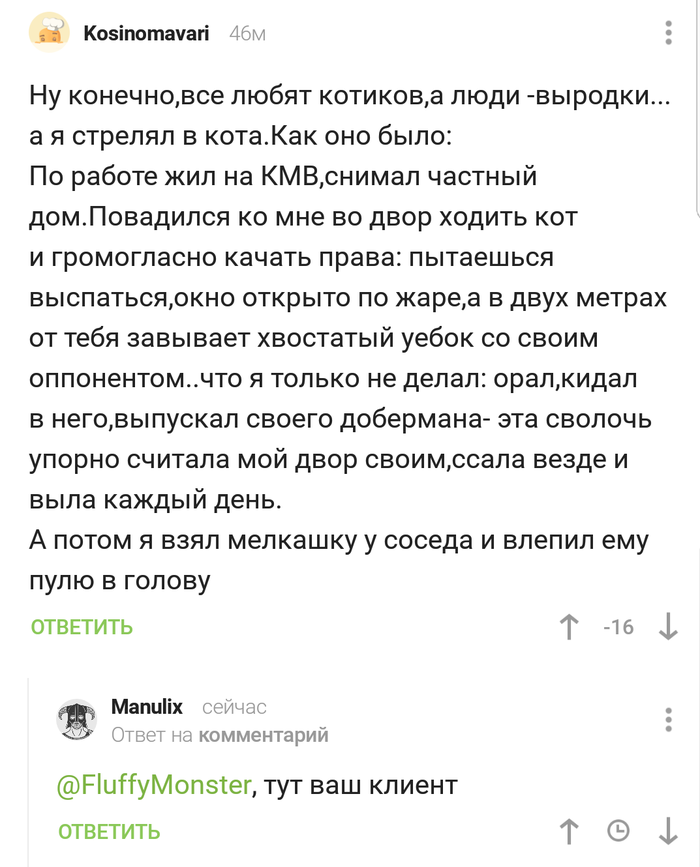Reply to Kosinomavari's comment
This screenshot has width=700, height=867.
[82, 627]
